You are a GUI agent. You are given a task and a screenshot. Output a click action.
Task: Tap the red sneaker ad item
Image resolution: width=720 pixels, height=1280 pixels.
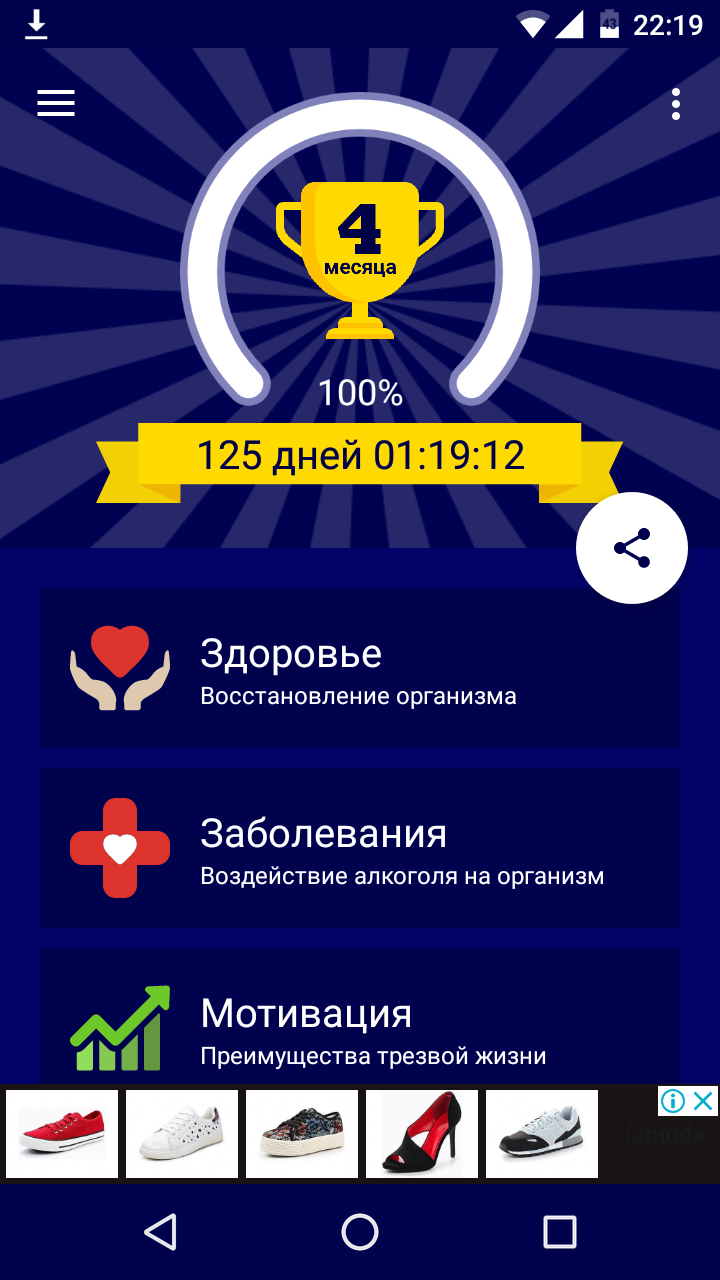(62, 1134)
